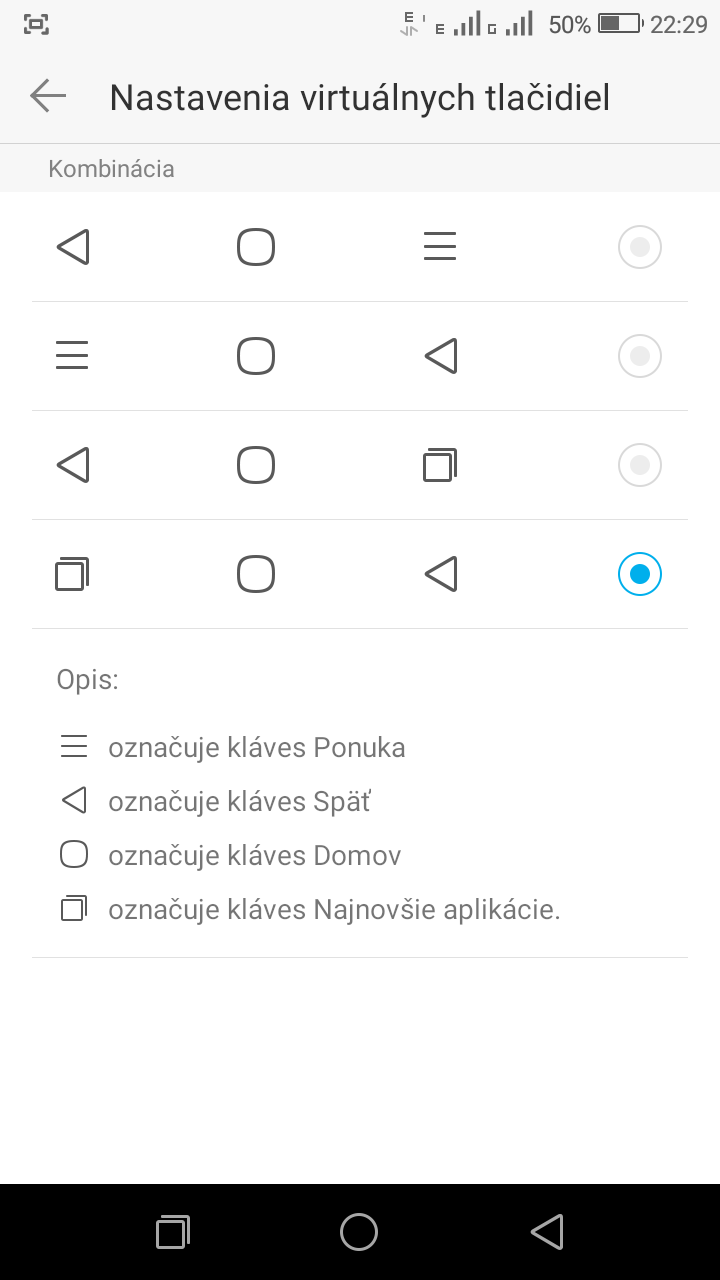Select the Back, Home, Menu combination

[360, 247]
